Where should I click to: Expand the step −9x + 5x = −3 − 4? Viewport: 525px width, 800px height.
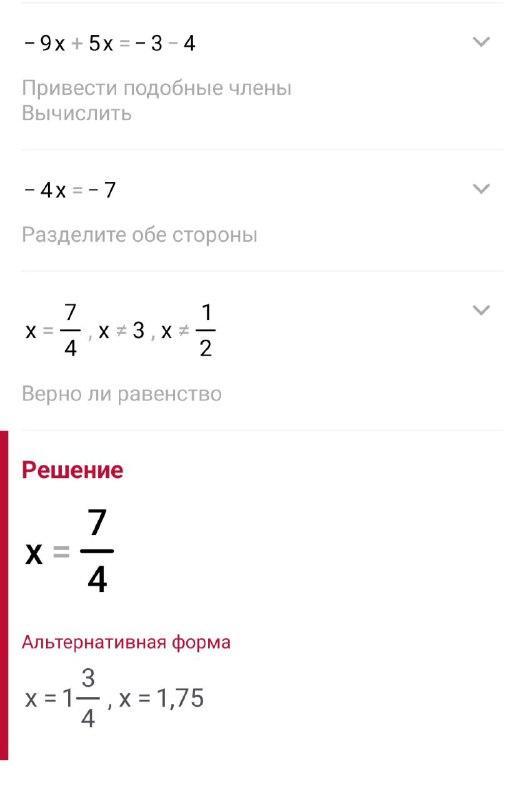pyautogui.click(x=481, y=42)
